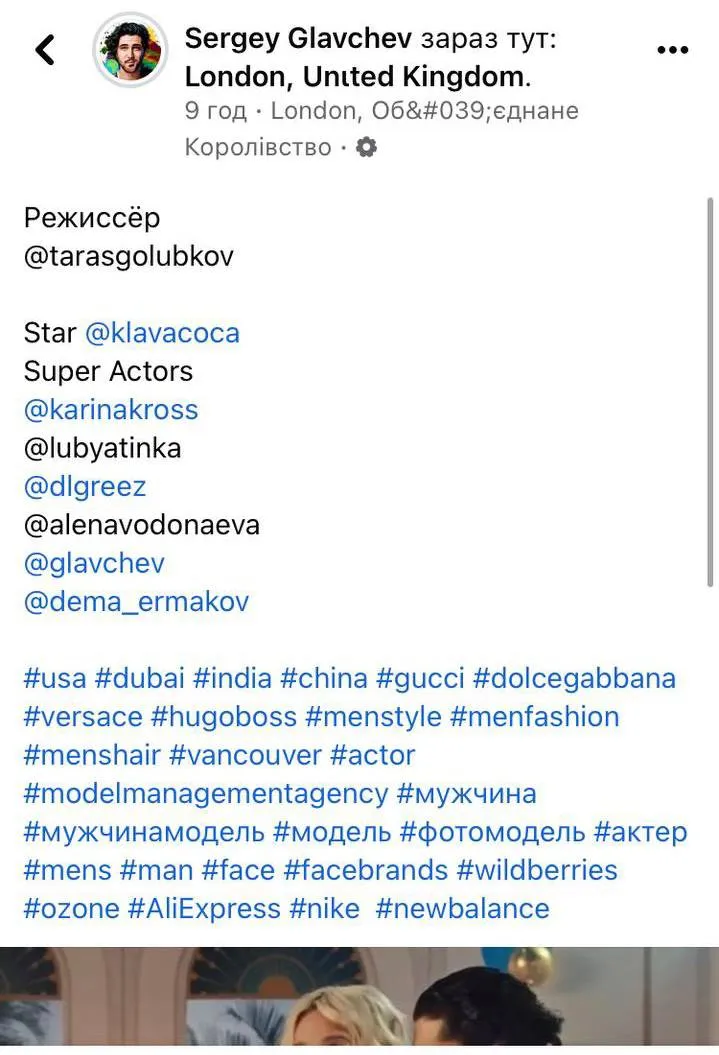Open the #newbalance hashtag
Screen dimensions: 719x1055
point(463,909)
